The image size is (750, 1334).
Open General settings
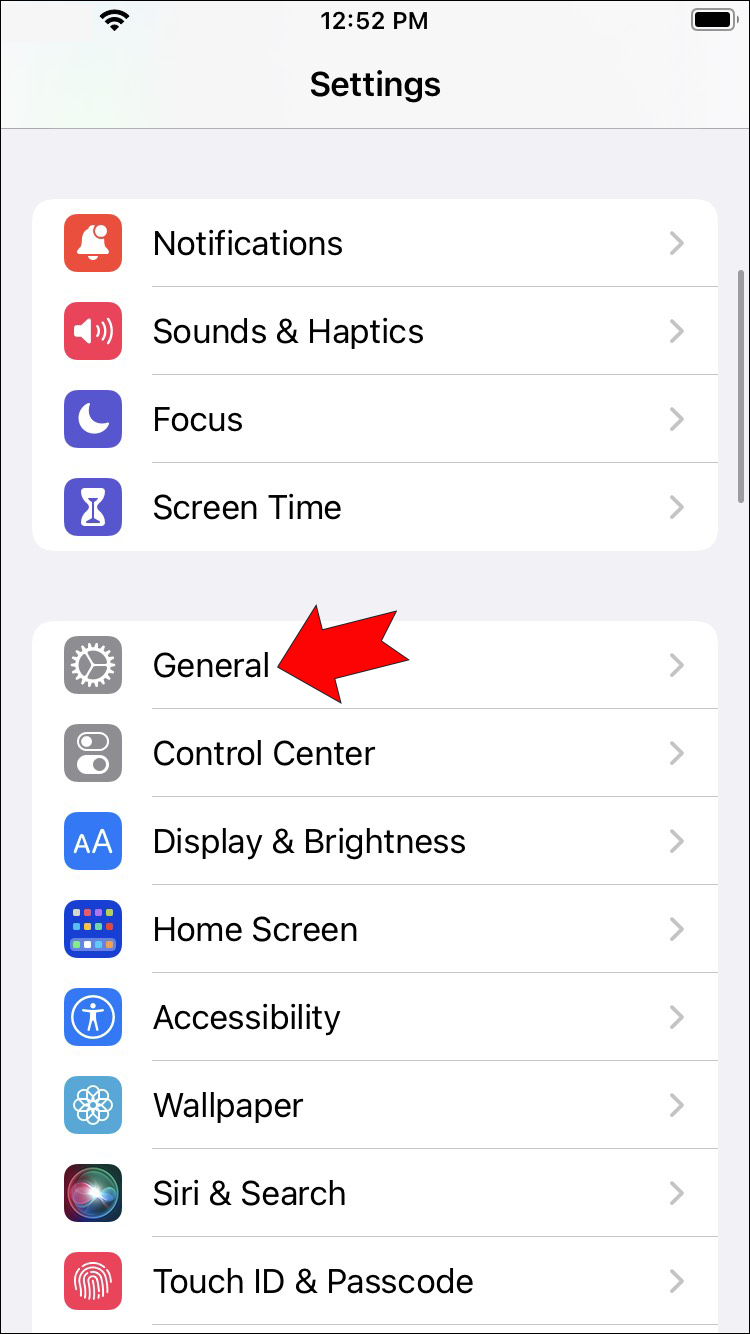coord(210,665)
